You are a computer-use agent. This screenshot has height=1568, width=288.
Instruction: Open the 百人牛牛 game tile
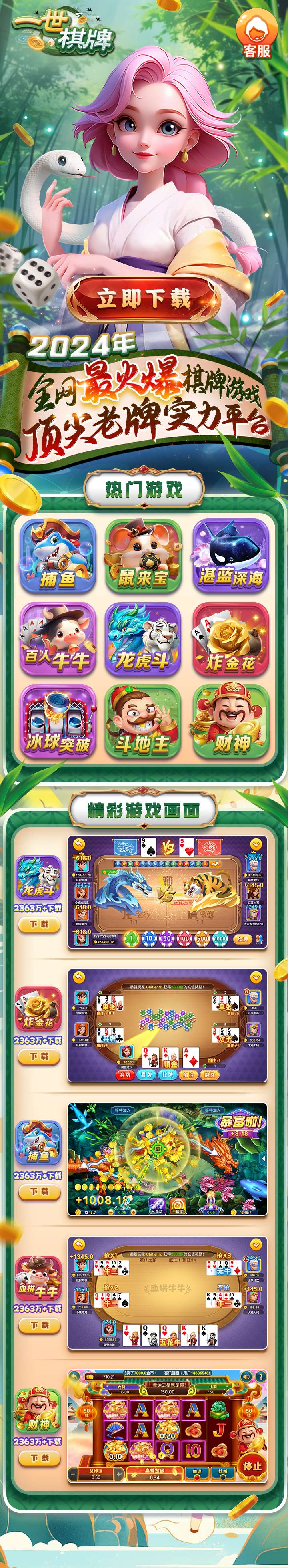pos(58,639)
